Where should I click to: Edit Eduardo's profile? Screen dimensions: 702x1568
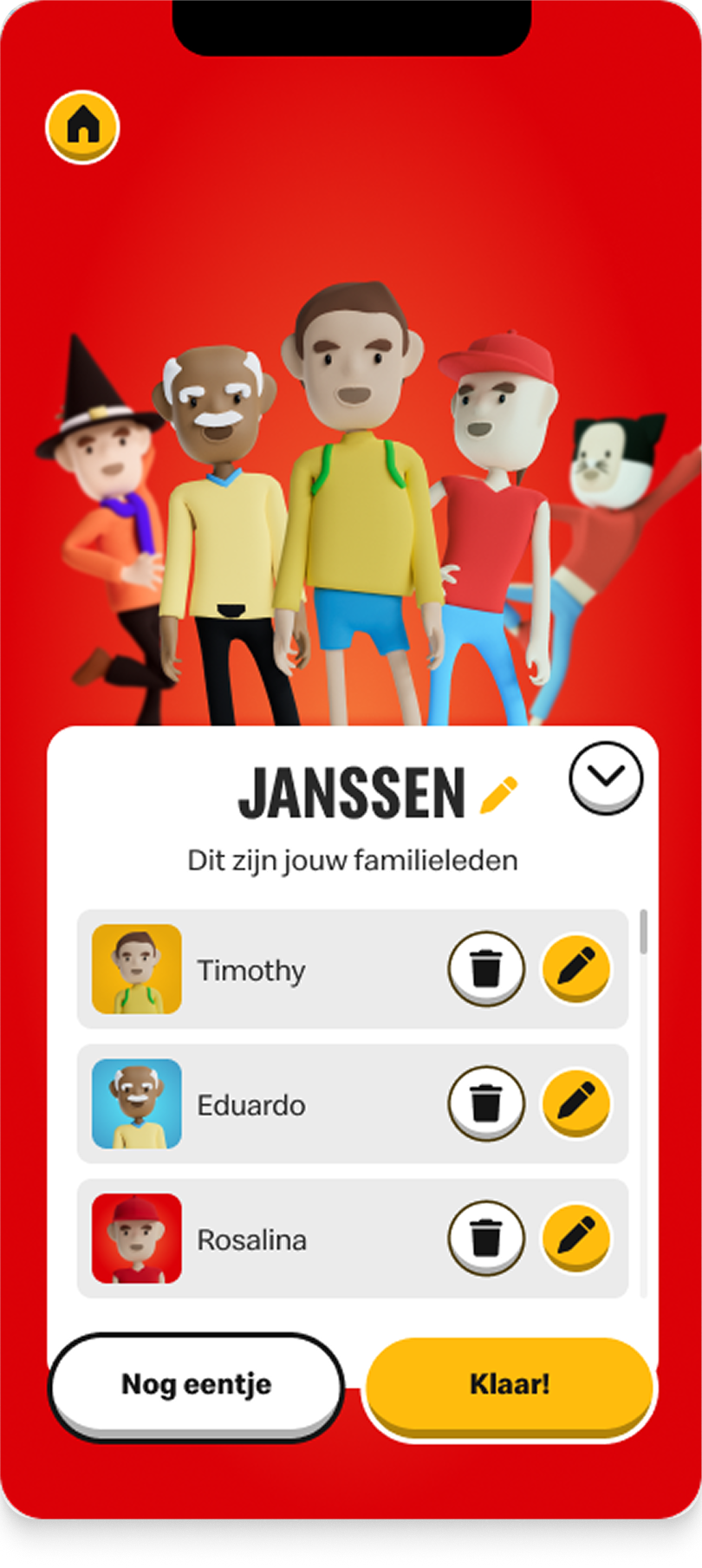pos(576,1103)
